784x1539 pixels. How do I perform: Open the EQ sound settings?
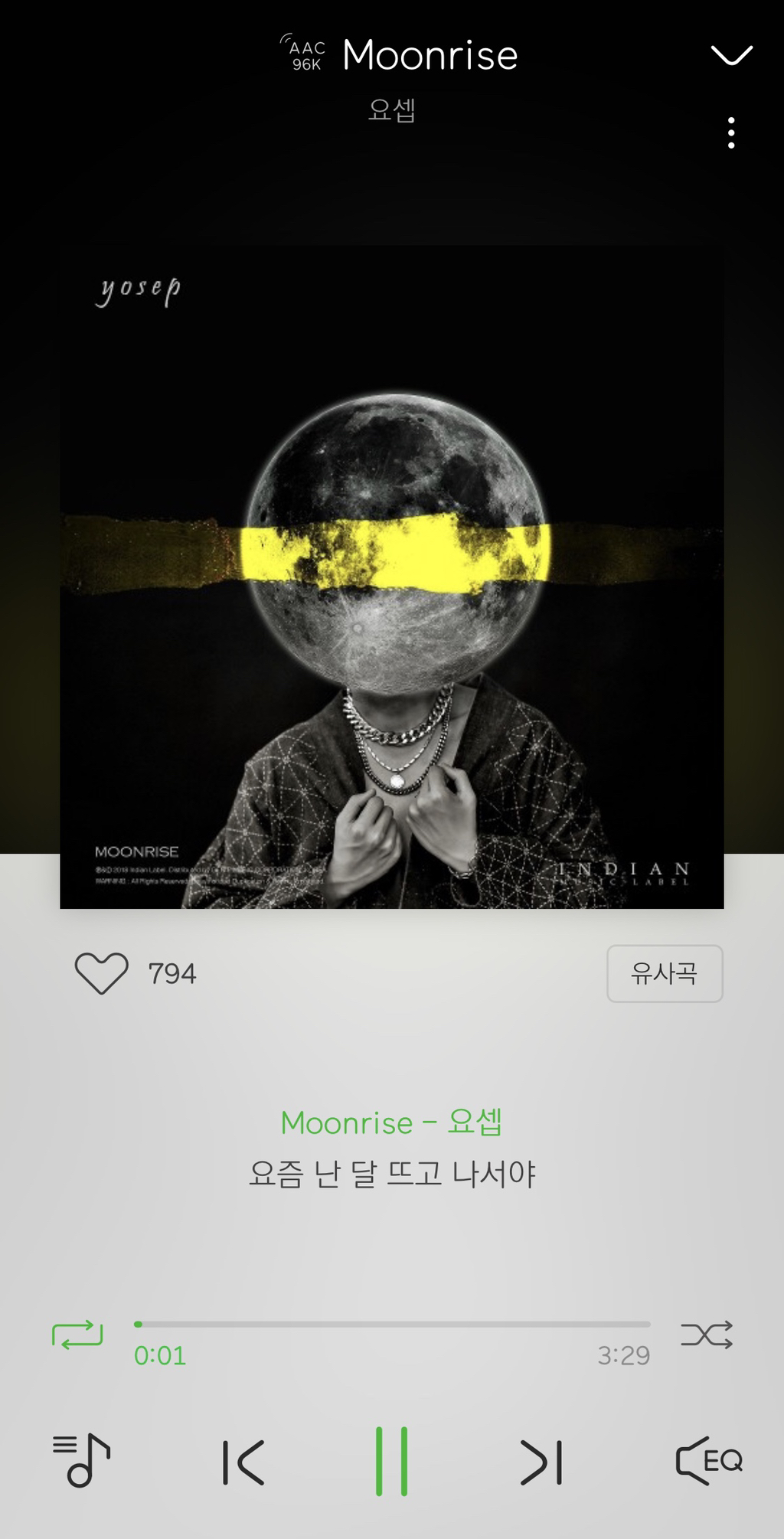[708, 1461]
